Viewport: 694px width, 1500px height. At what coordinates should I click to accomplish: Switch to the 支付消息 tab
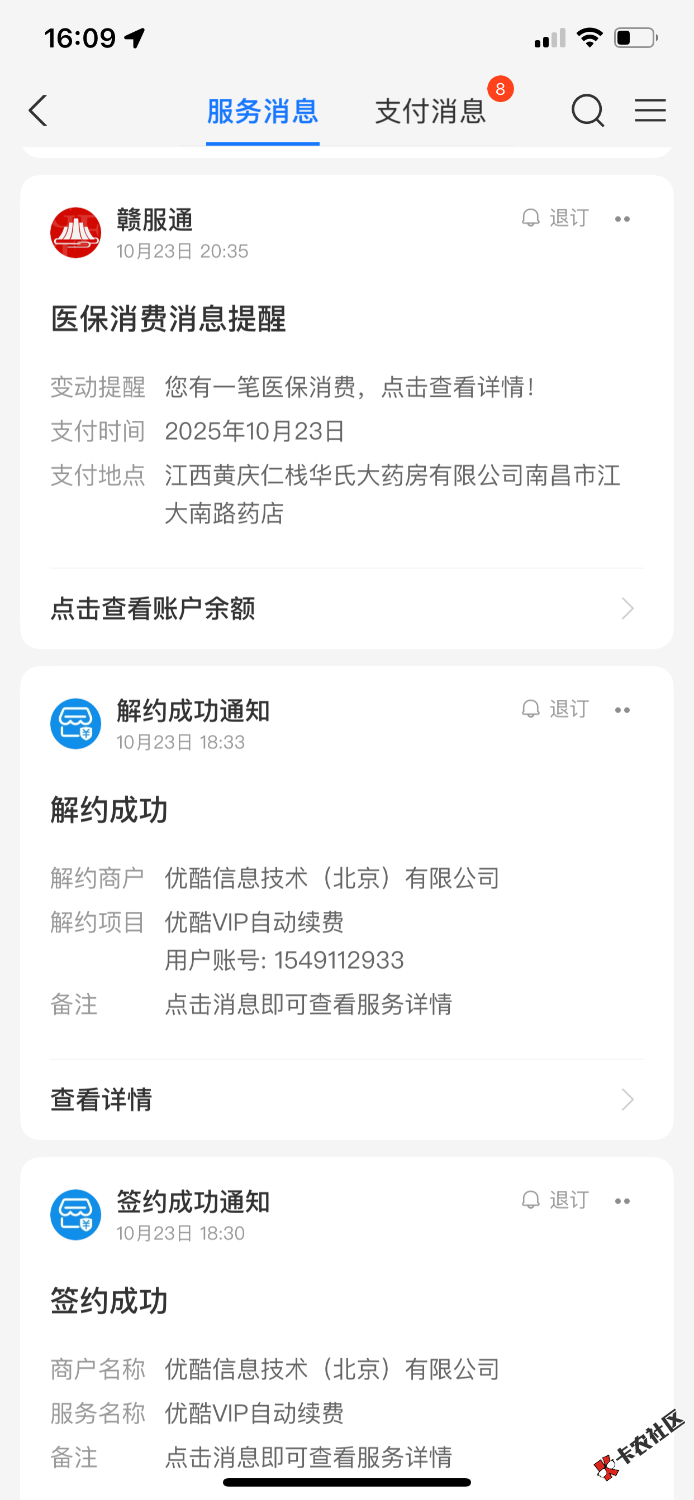430,111
